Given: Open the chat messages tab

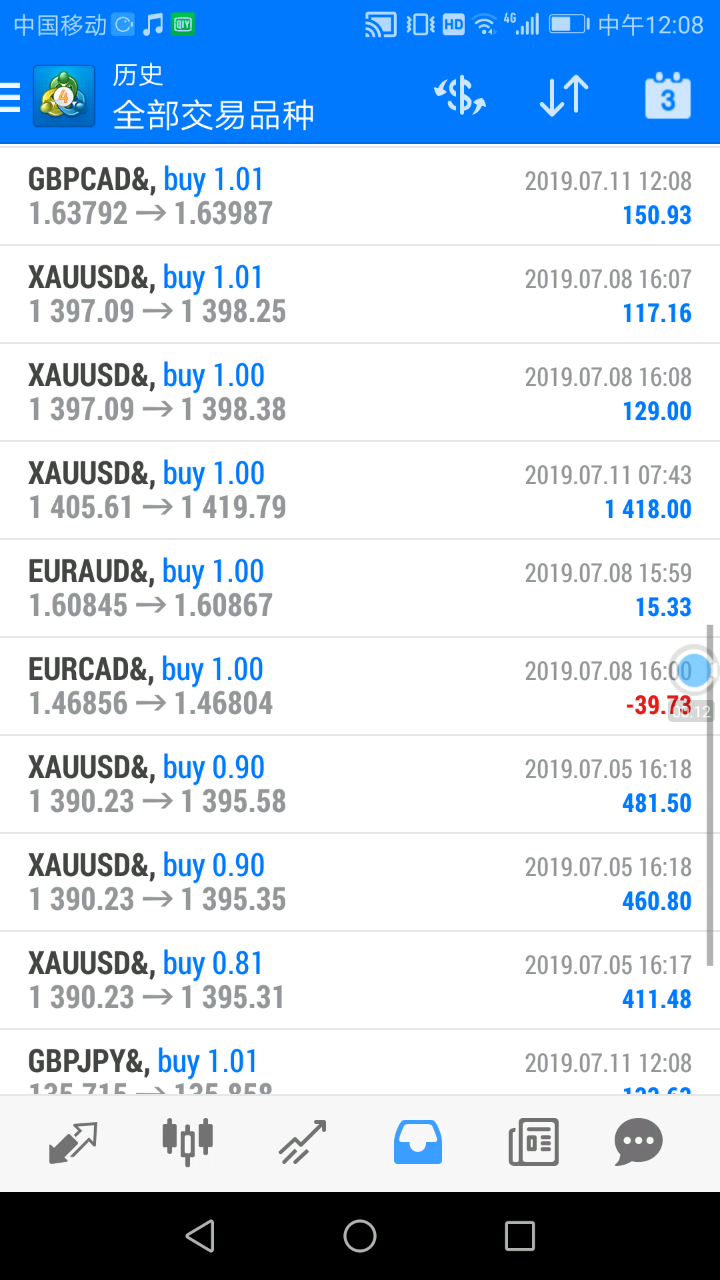Looking at the screenshot, I should coord(638,1142).
